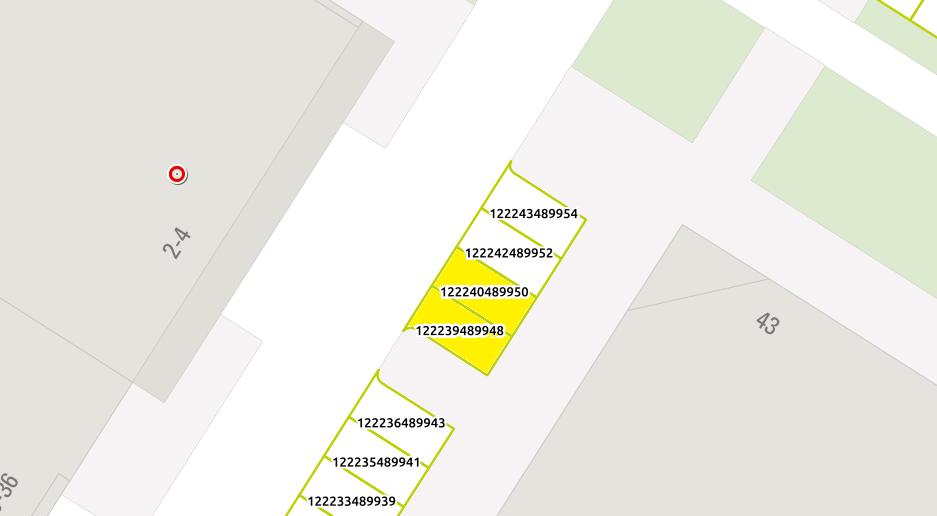
Task: Select parking space 122242489952
Action: [x=508, y=253]
